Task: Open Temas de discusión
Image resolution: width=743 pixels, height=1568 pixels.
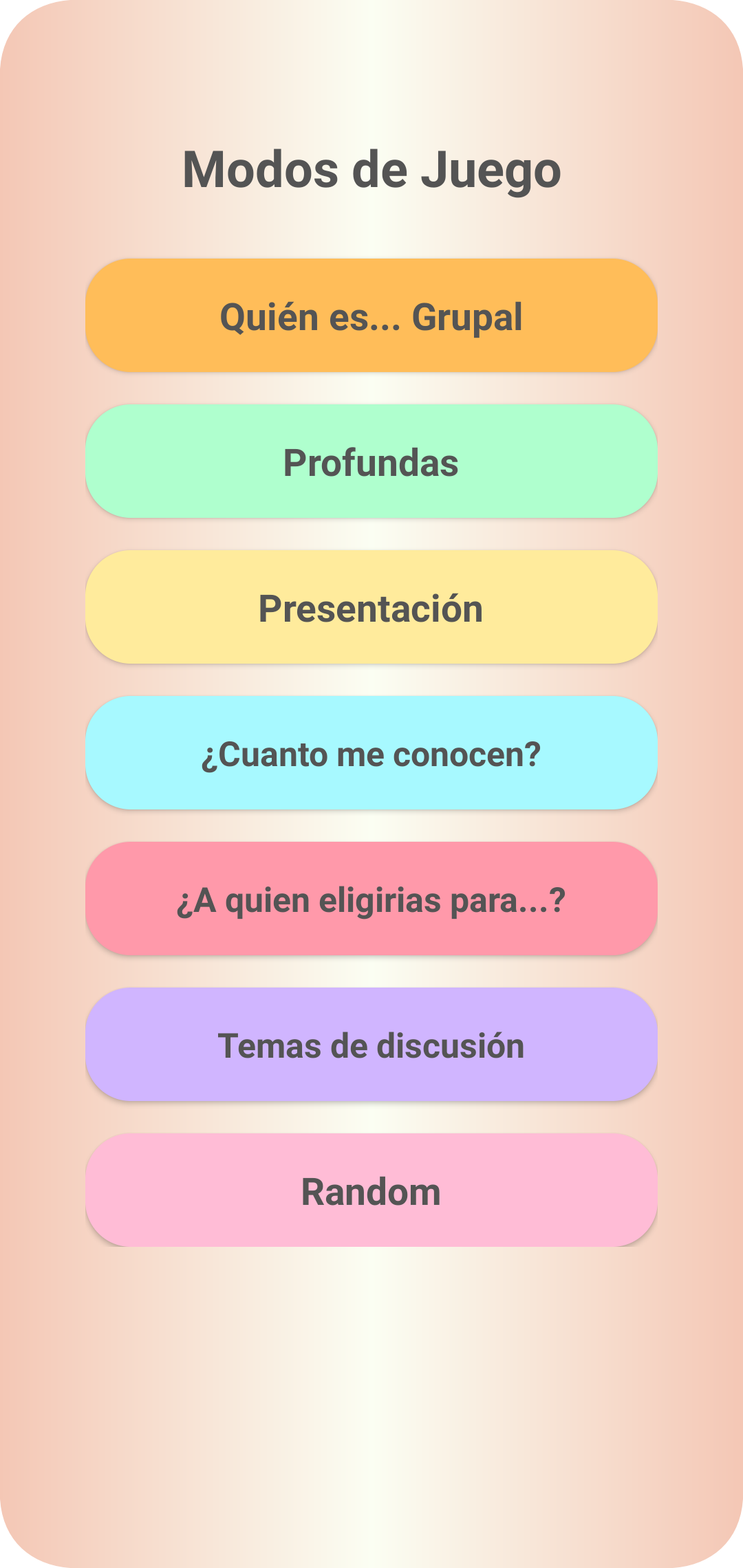Action: [371, 1045]
